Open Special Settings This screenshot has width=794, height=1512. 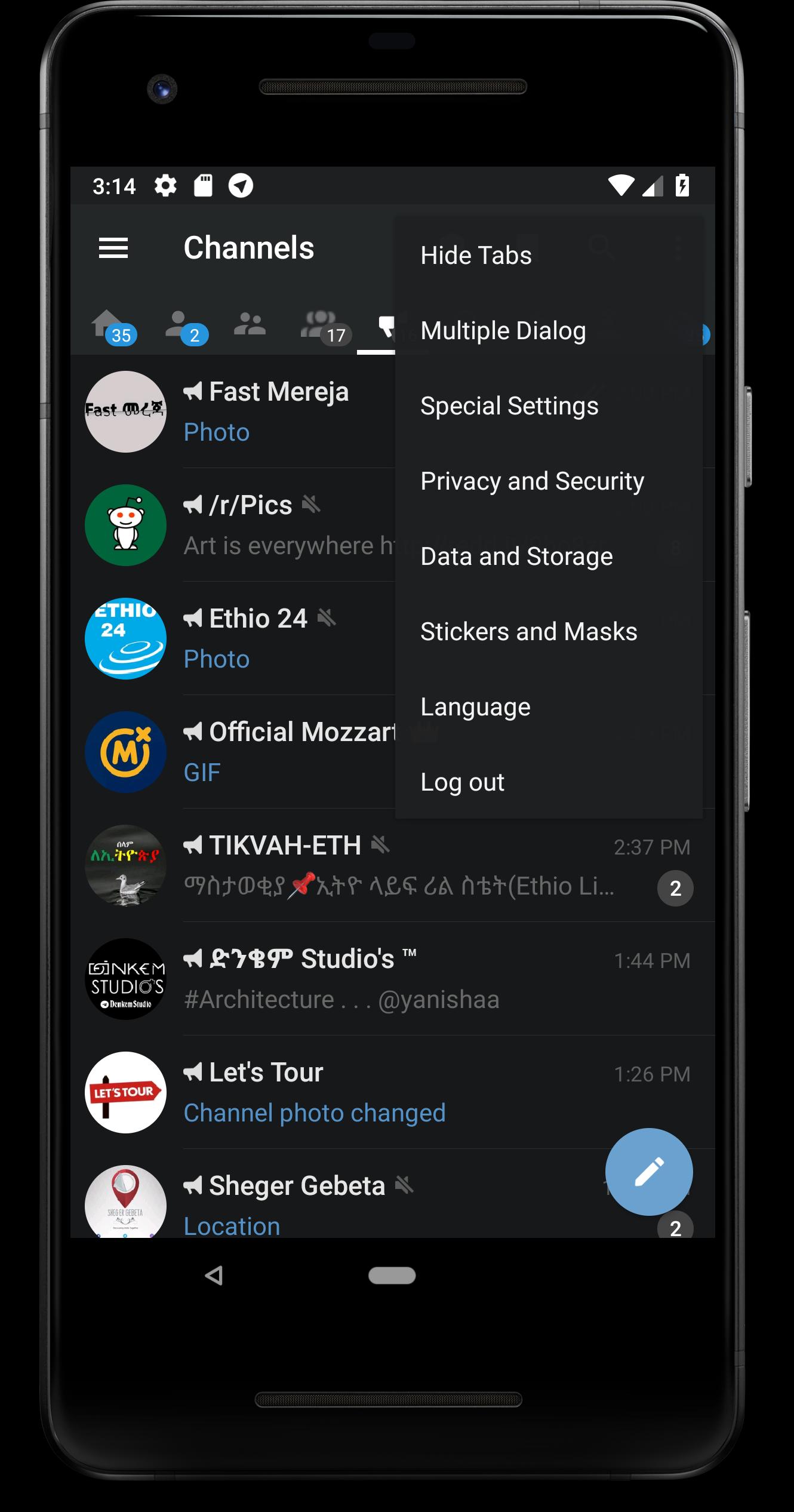pyautogui.click(x=509, y=406)
